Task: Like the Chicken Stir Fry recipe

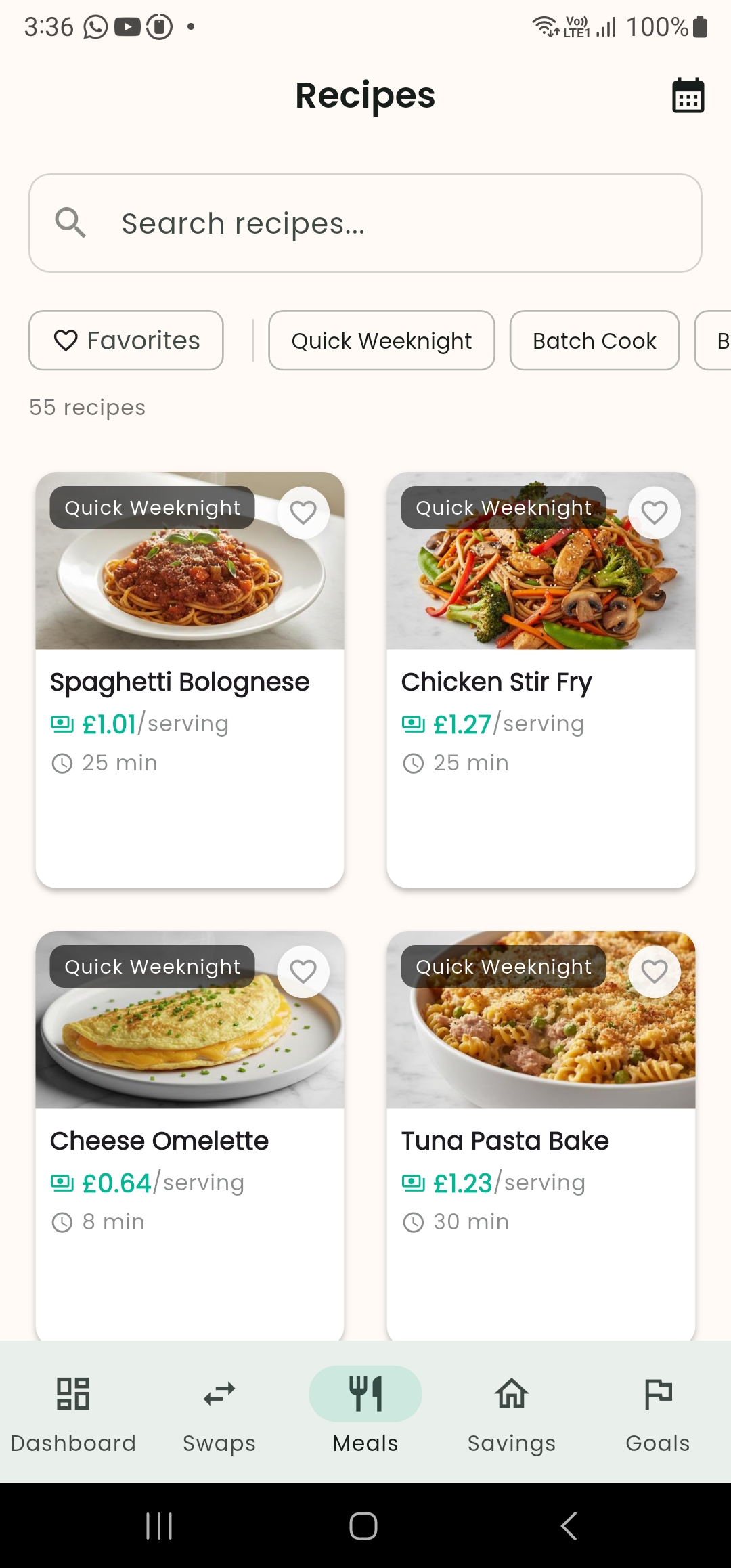Action: [x=654, y=513]
